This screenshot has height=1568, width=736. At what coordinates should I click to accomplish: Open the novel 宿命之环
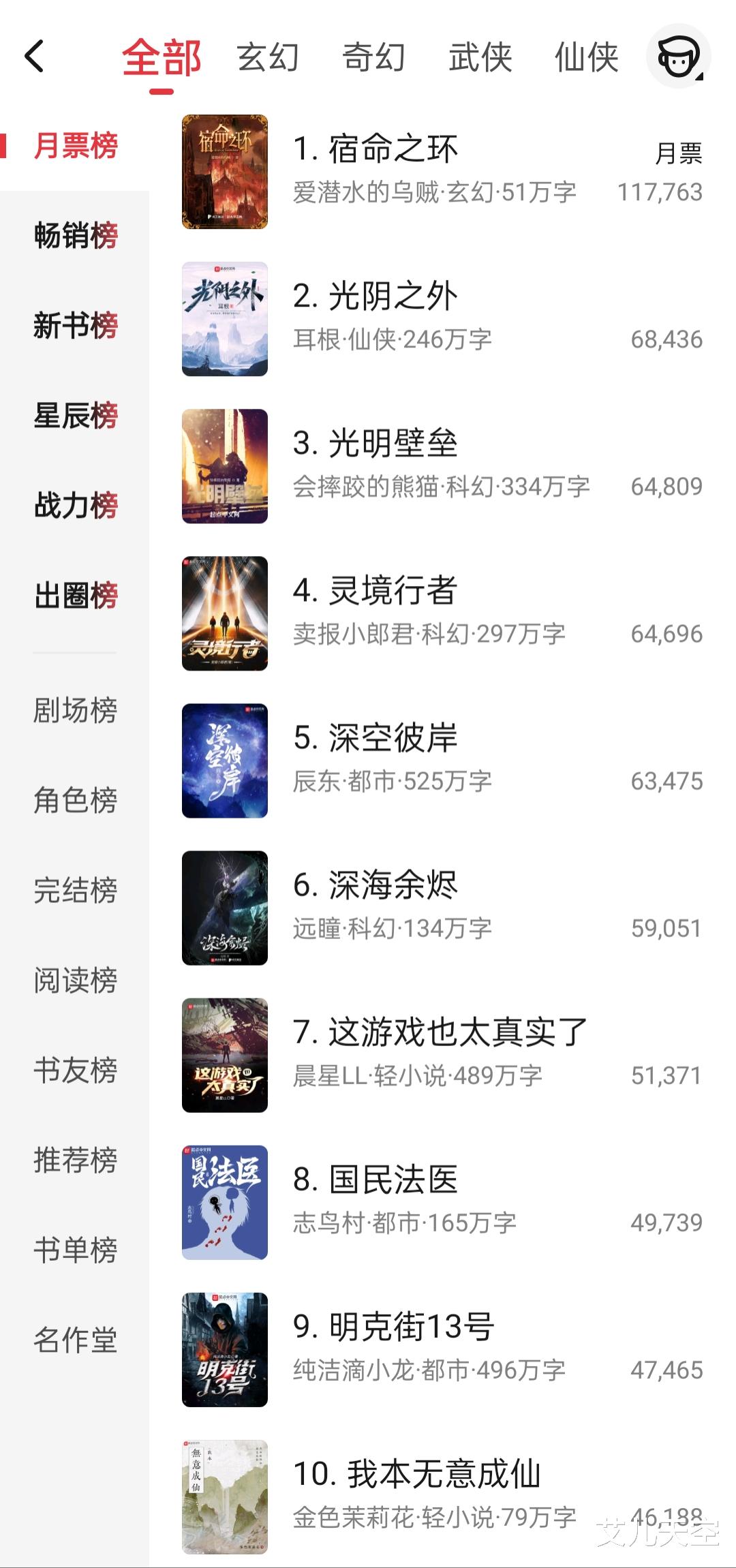[x=393, y=150]
